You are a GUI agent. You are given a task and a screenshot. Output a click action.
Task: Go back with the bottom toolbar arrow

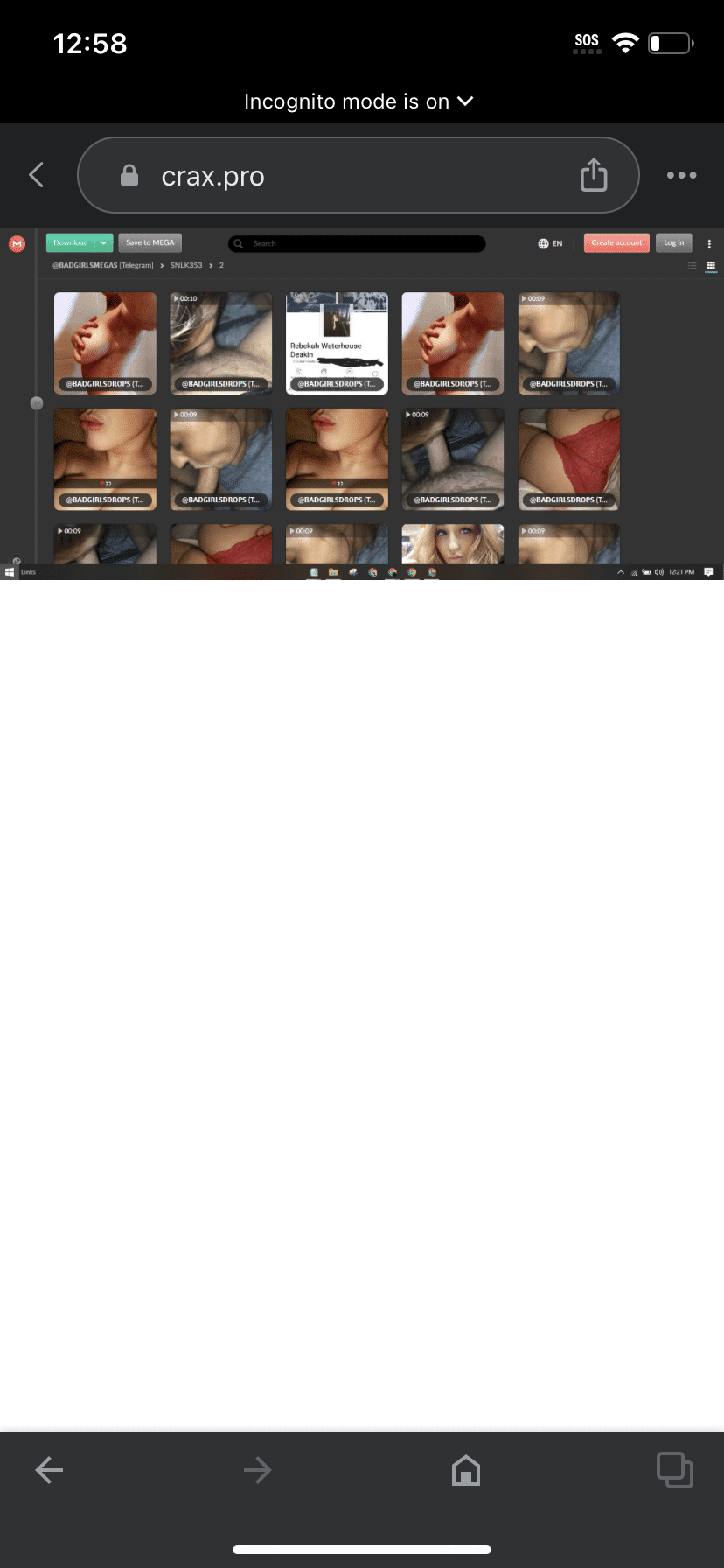tap(49, 1470)
